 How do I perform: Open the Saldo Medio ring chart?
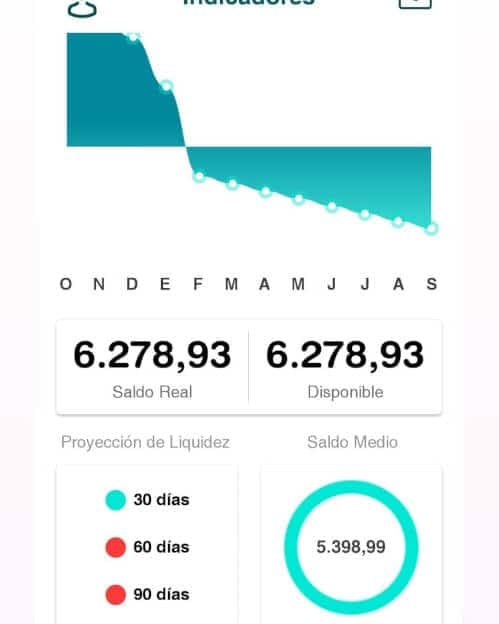pyautogui.click(x=351, y=547)
